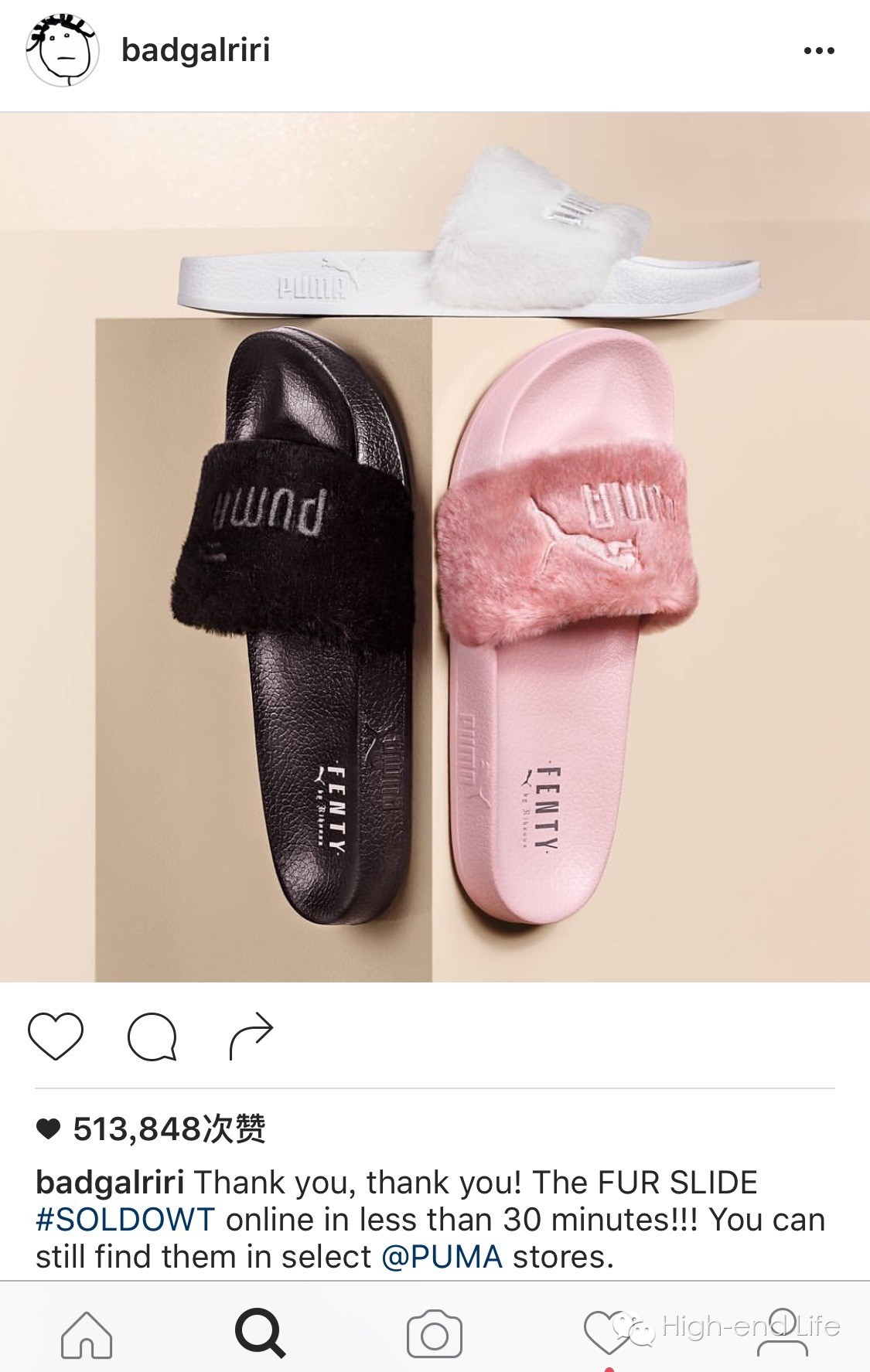Go to the Home tab

87,1334
